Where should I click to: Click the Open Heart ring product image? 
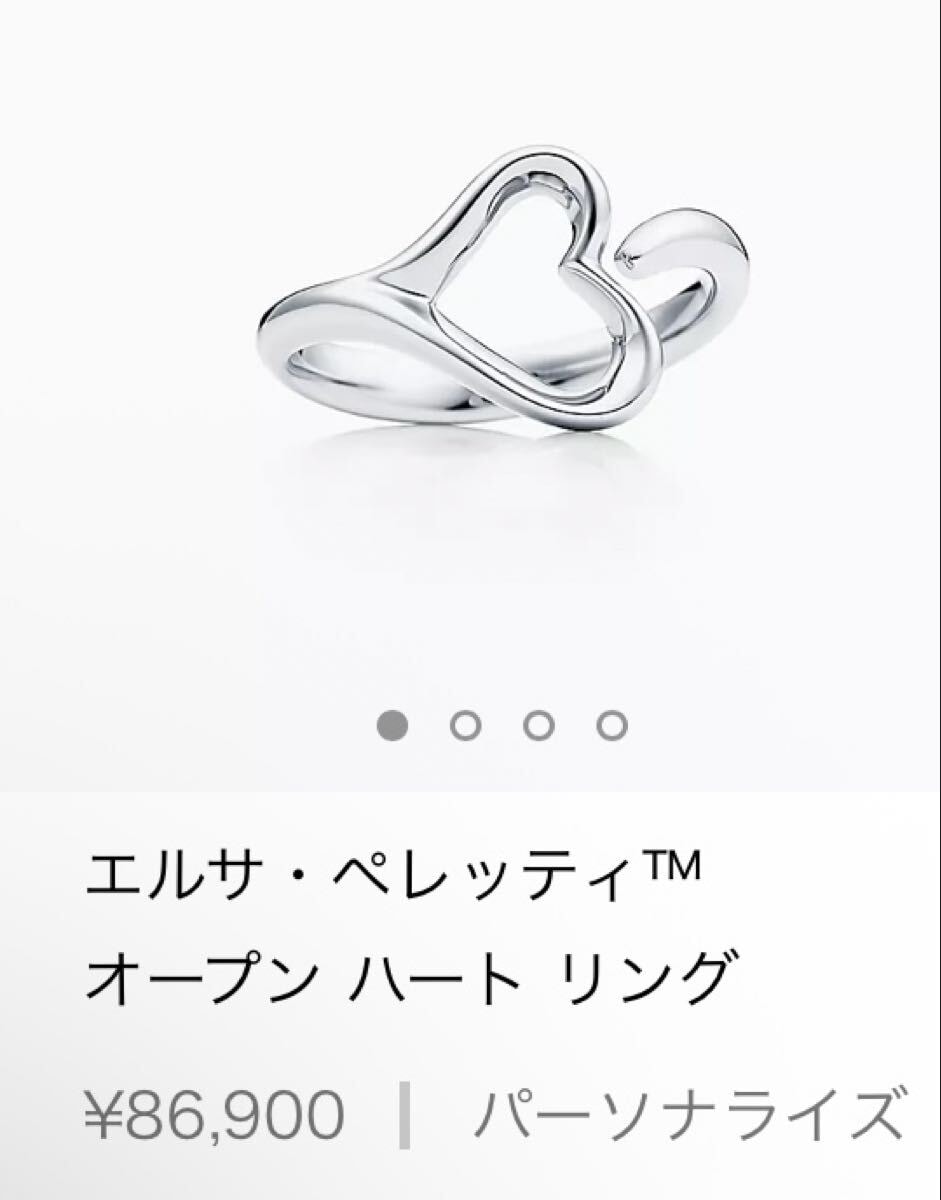coord(500,290)
